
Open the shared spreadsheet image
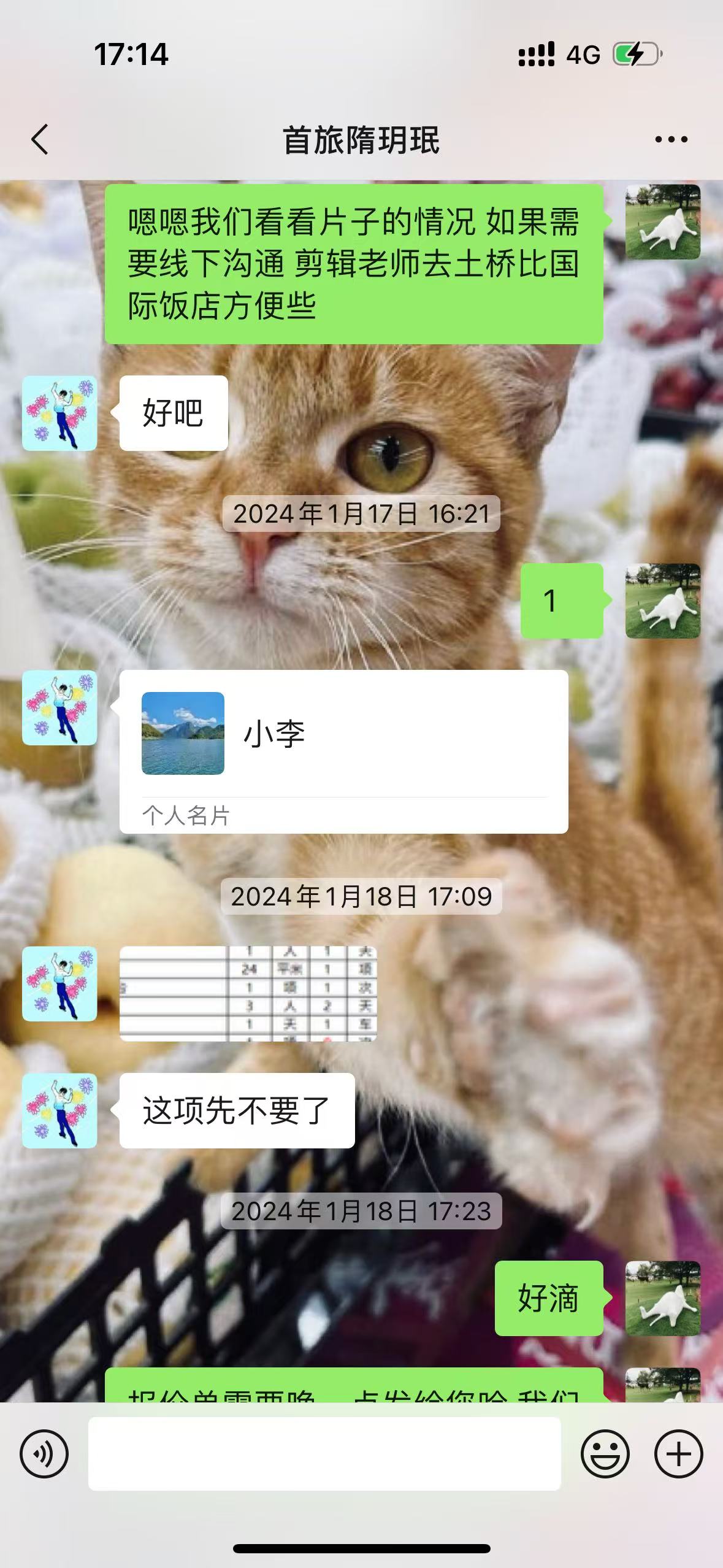(248, 993)
